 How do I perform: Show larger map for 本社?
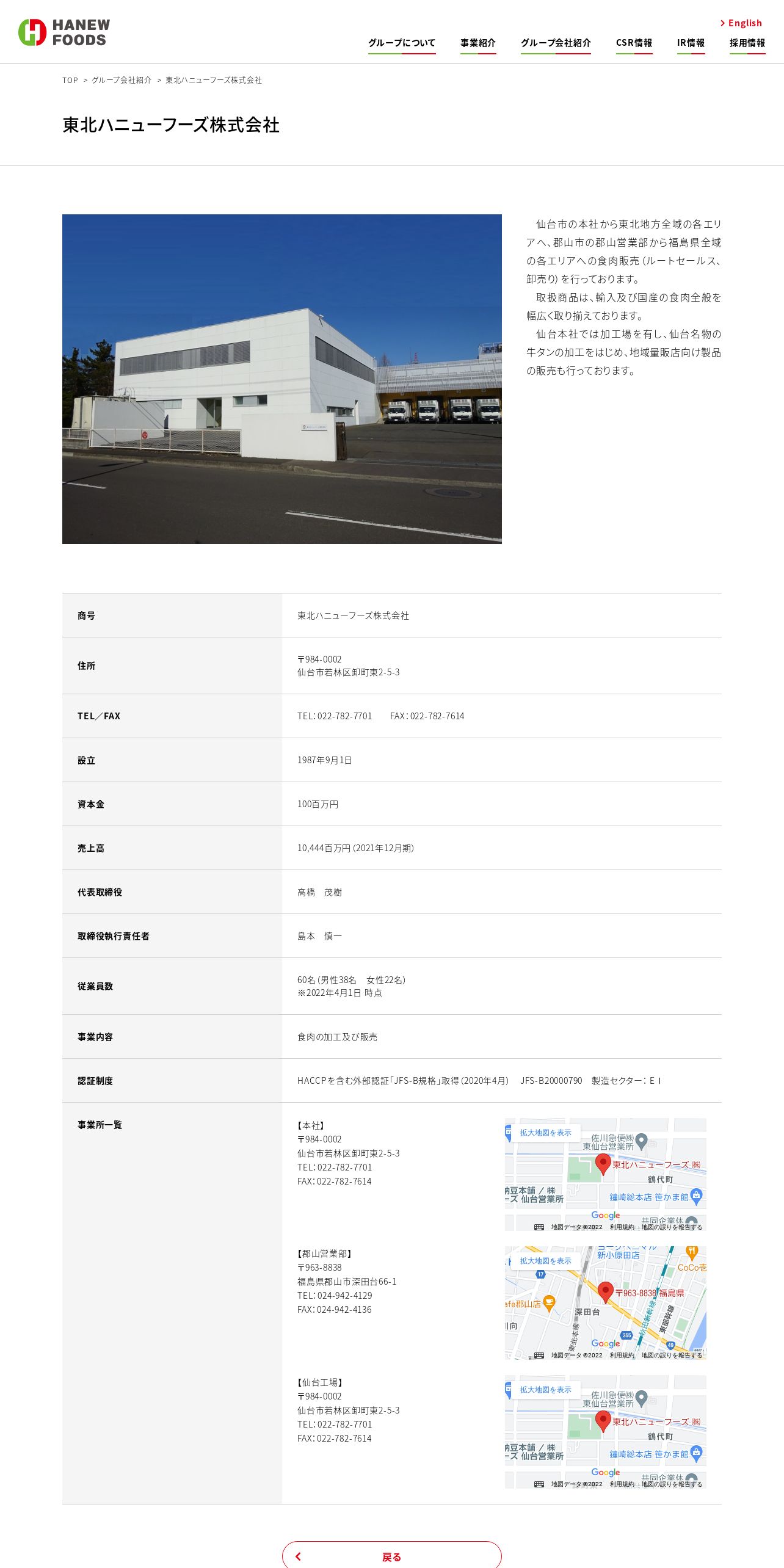tap(545, 1133)
